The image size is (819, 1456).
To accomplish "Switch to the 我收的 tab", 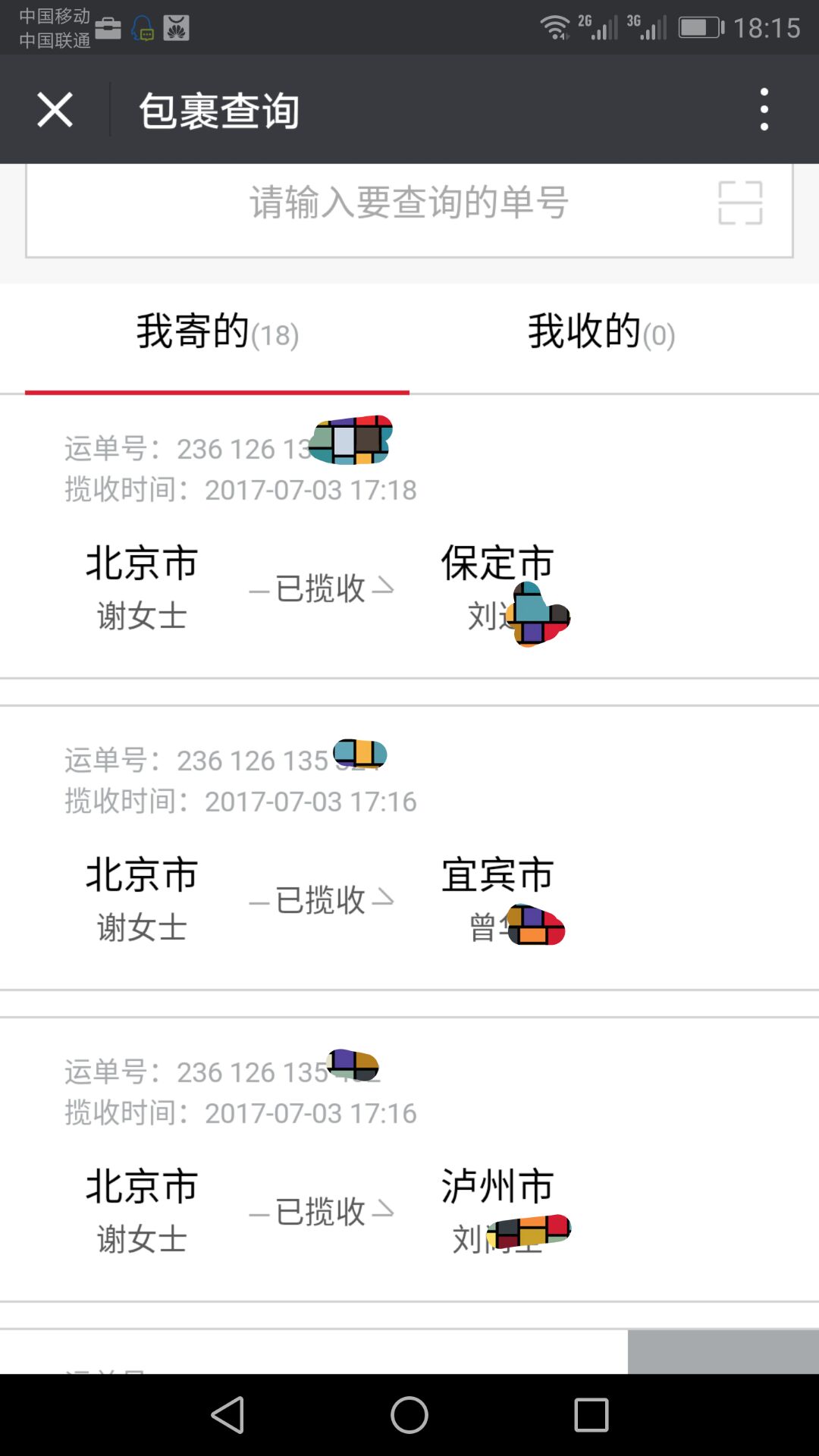I will click(x=601, y=334).
